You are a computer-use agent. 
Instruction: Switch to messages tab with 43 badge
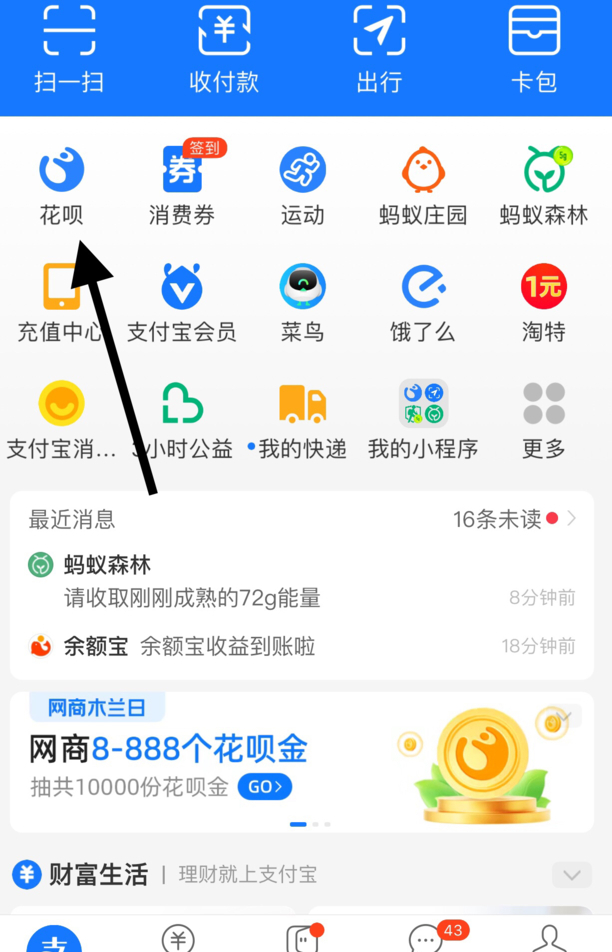click(427, 938)
